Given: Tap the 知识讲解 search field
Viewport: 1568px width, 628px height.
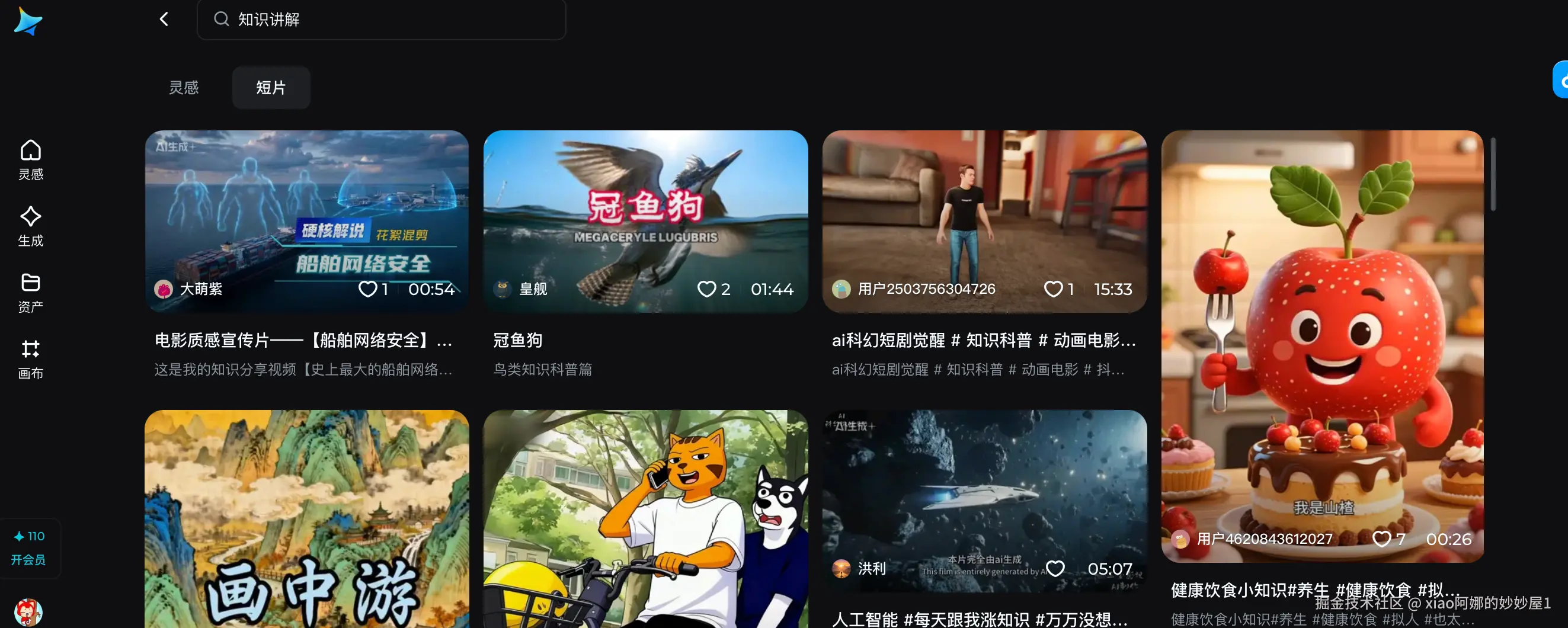Looking at the screenshot, I should pyautogui.click(x=389, y=20).
